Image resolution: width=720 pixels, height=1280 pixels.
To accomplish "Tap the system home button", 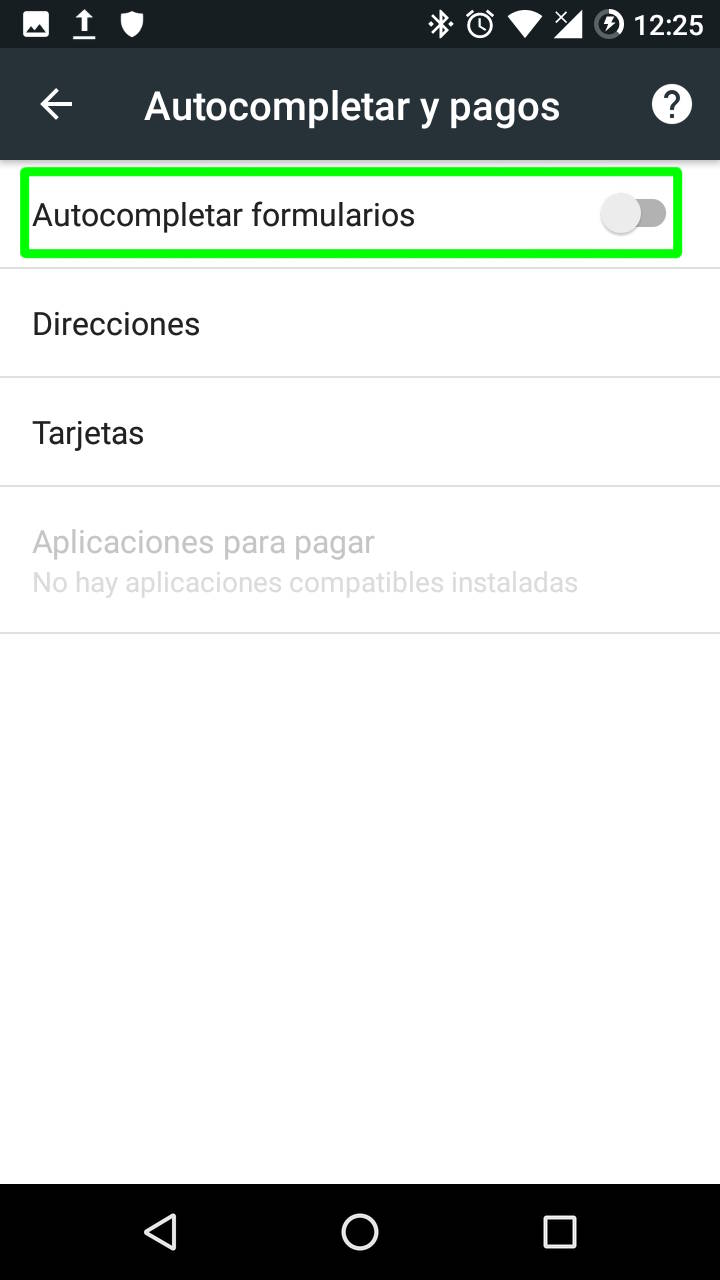I will click(360, 1232).
